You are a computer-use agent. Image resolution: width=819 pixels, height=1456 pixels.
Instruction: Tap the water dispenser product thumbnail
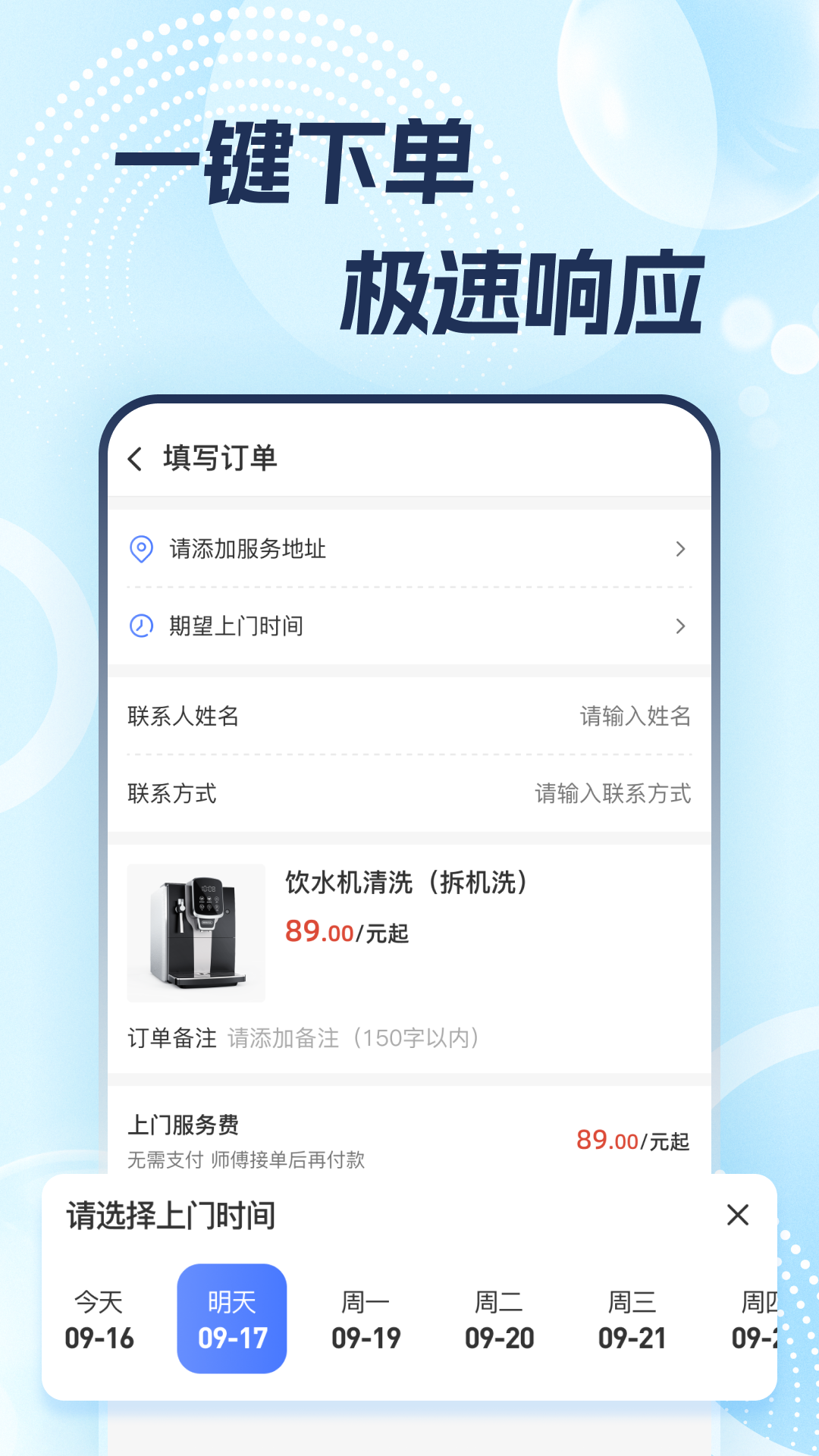(x=196, y=931)
